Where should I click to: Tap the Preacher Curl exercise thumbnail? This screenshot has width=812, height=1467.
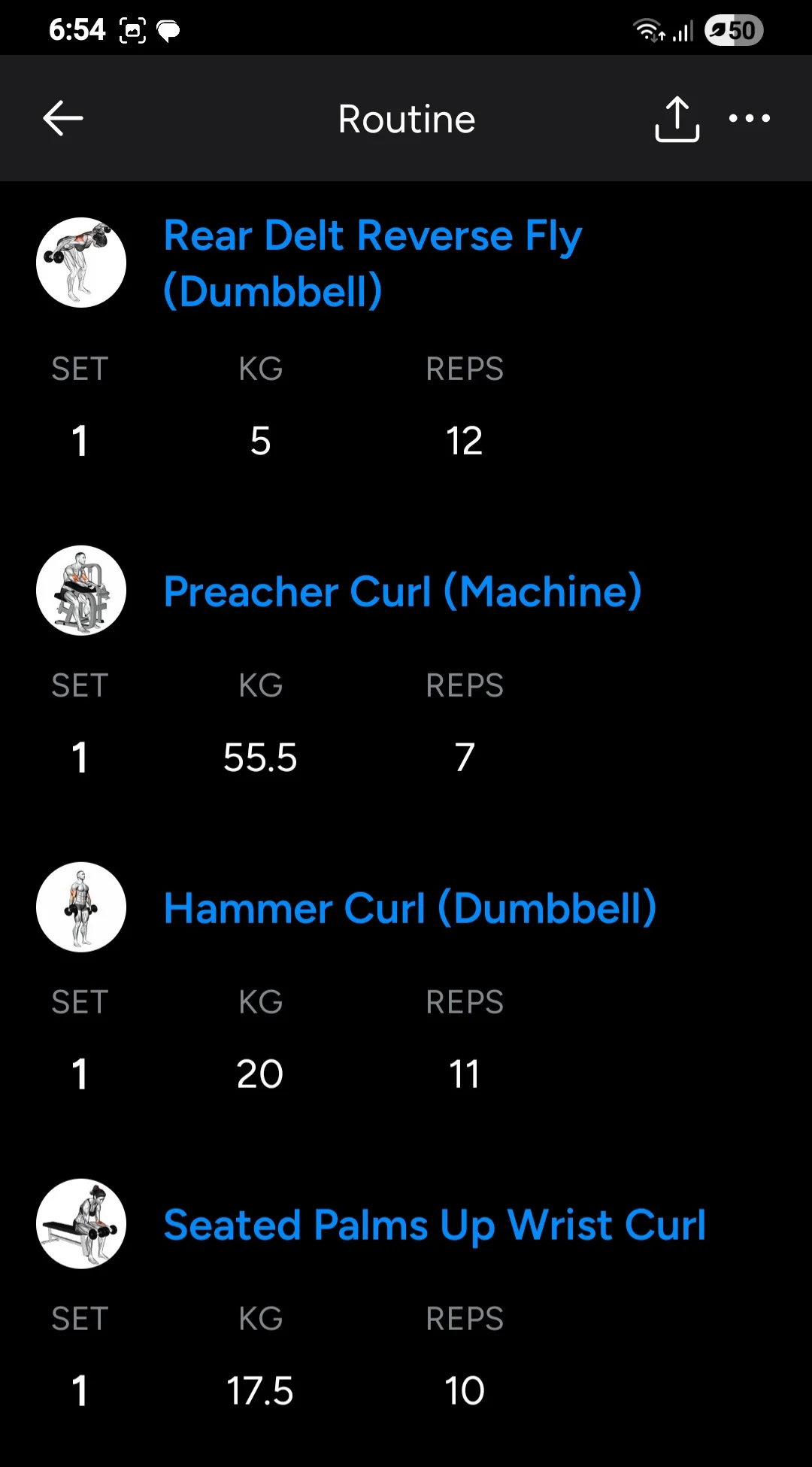click(81, 591)
